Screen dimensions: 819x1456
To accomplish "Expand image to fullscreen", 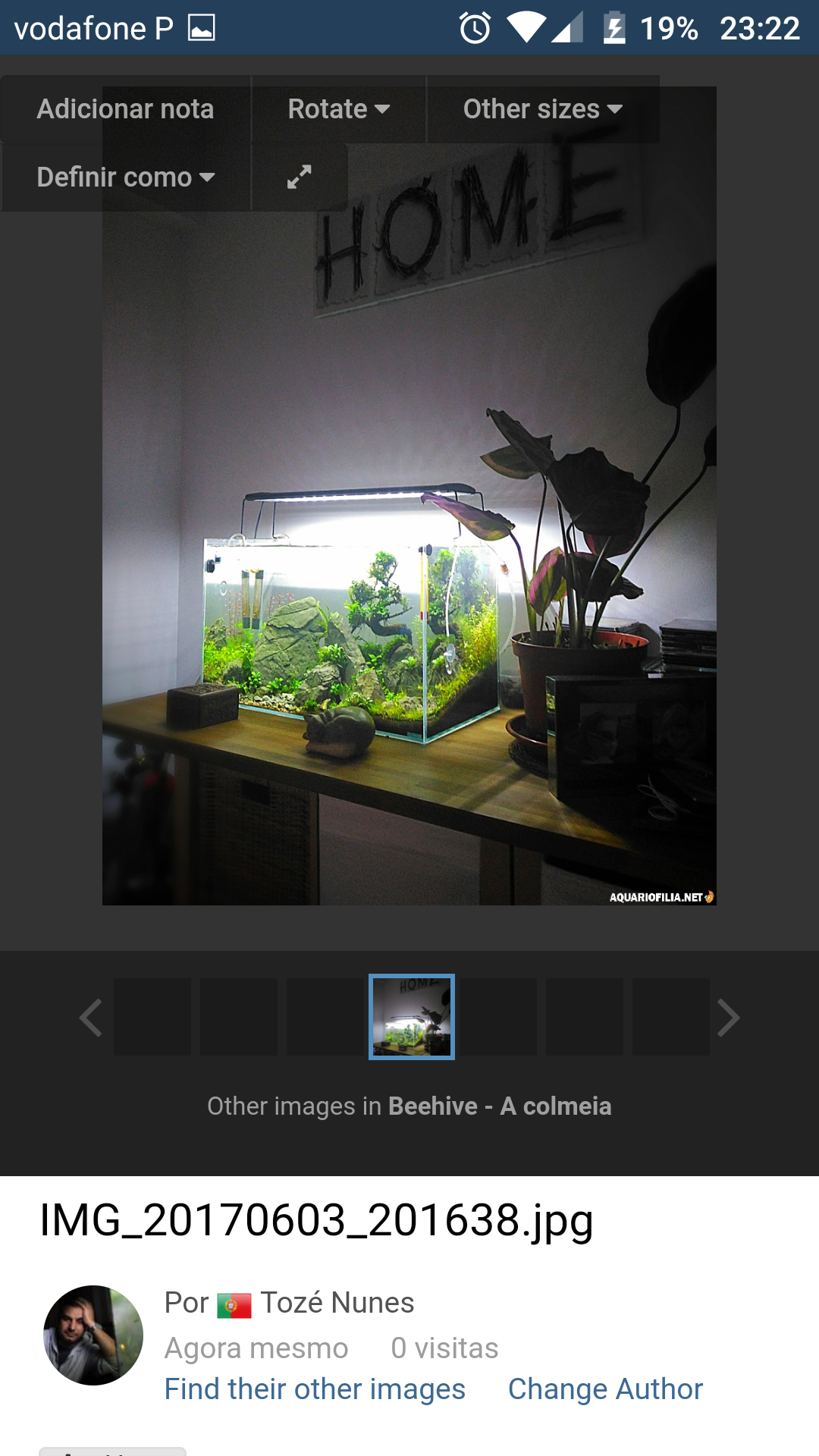I will [x=300, y=177].
